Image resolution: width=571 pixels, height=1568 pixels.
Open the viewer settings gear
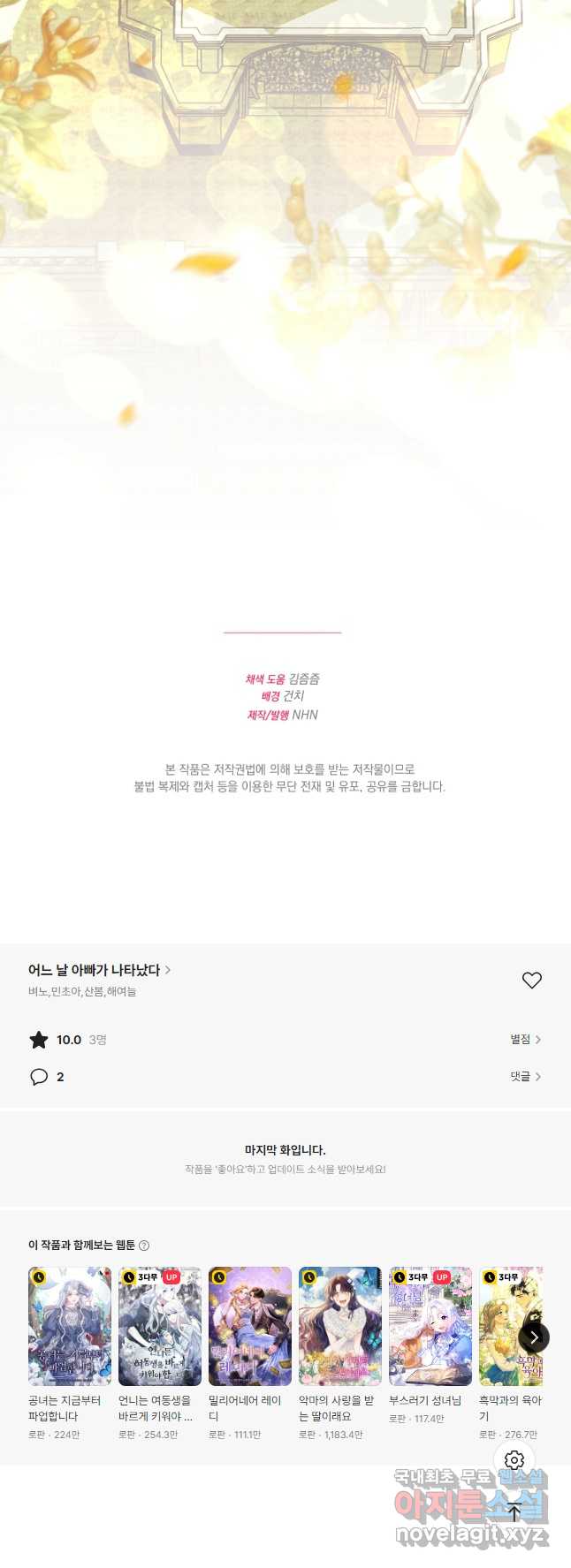pos(514,1460)
